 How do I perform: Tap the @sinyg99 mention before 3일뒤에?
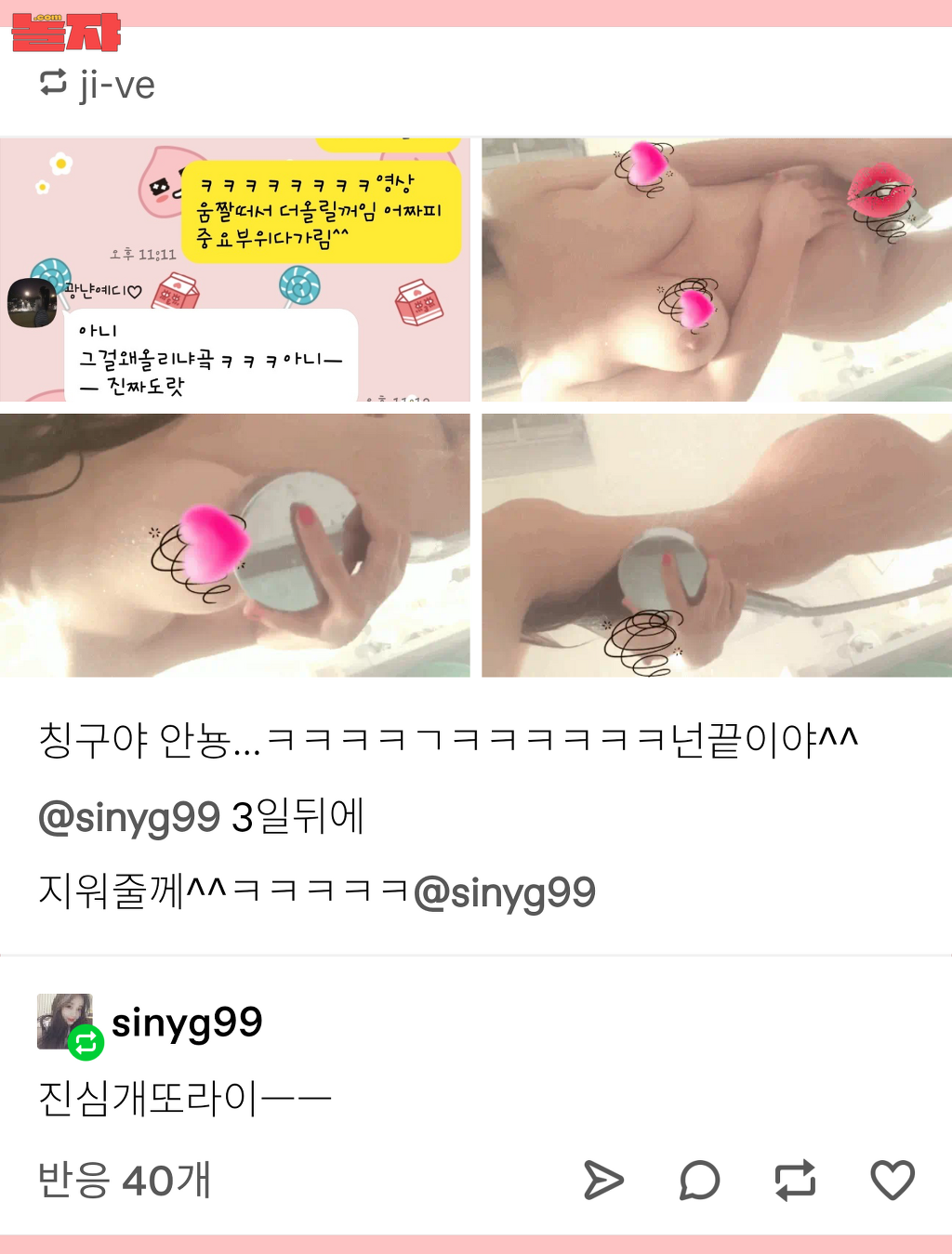click(129, 817)
